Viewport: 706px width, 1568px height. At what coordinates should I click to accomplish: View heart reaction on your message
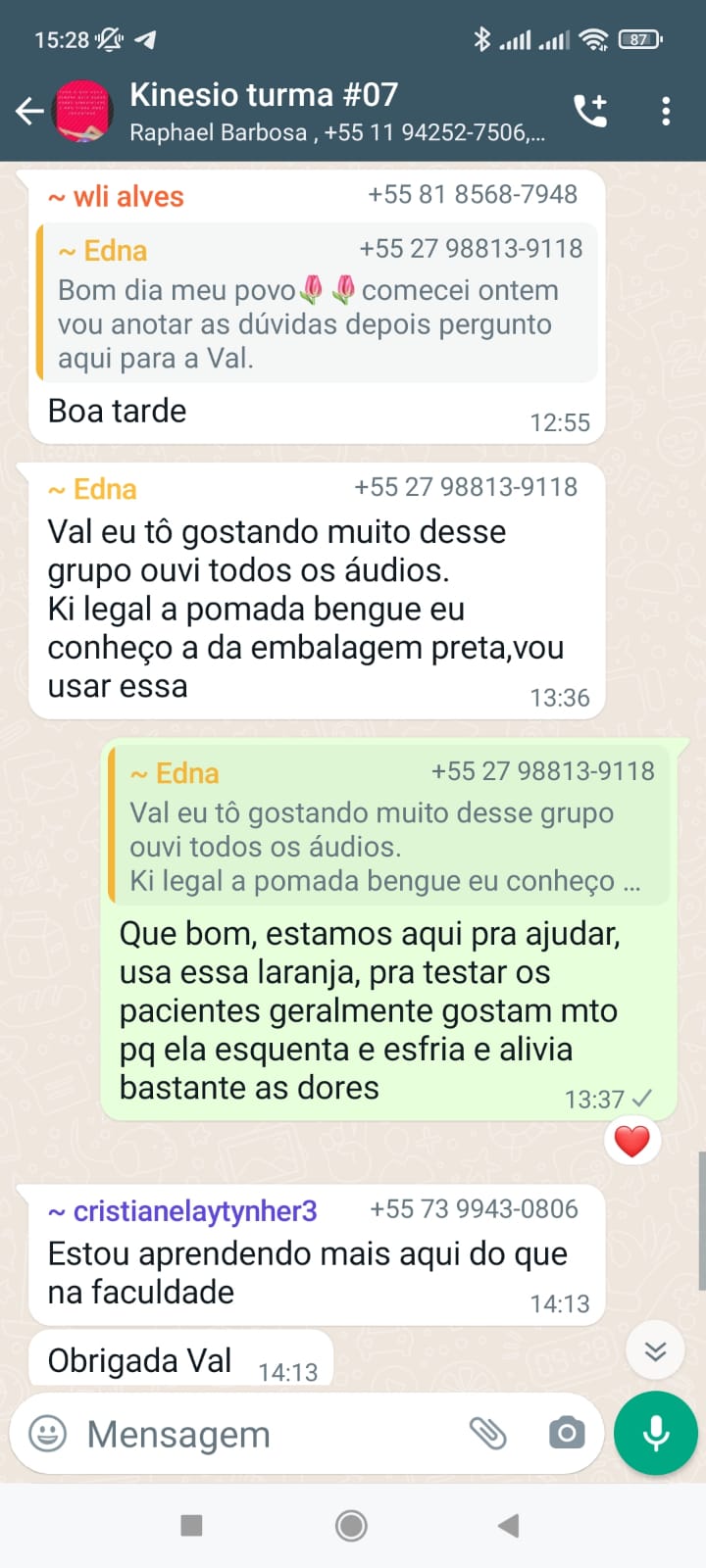coord(631,1141)
